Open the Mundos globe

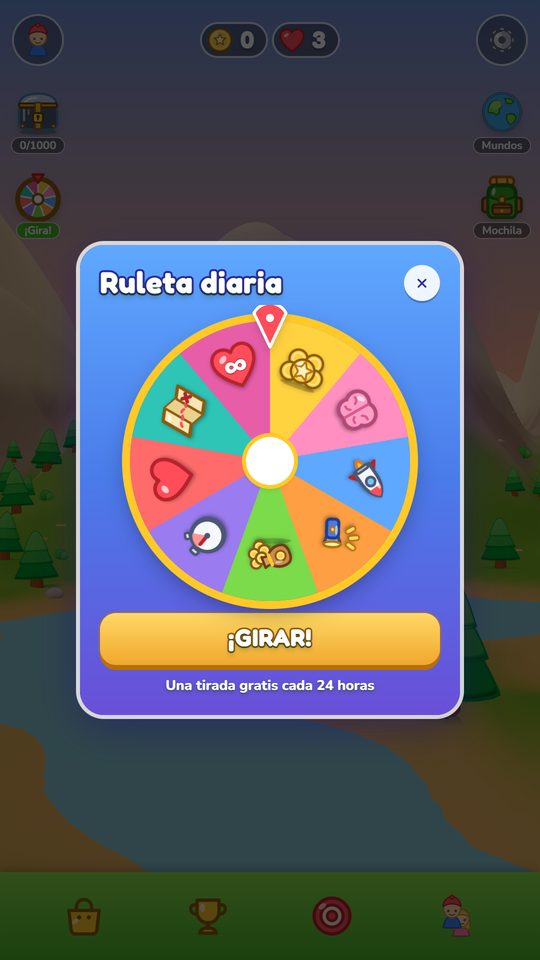[x=502, y=122]
